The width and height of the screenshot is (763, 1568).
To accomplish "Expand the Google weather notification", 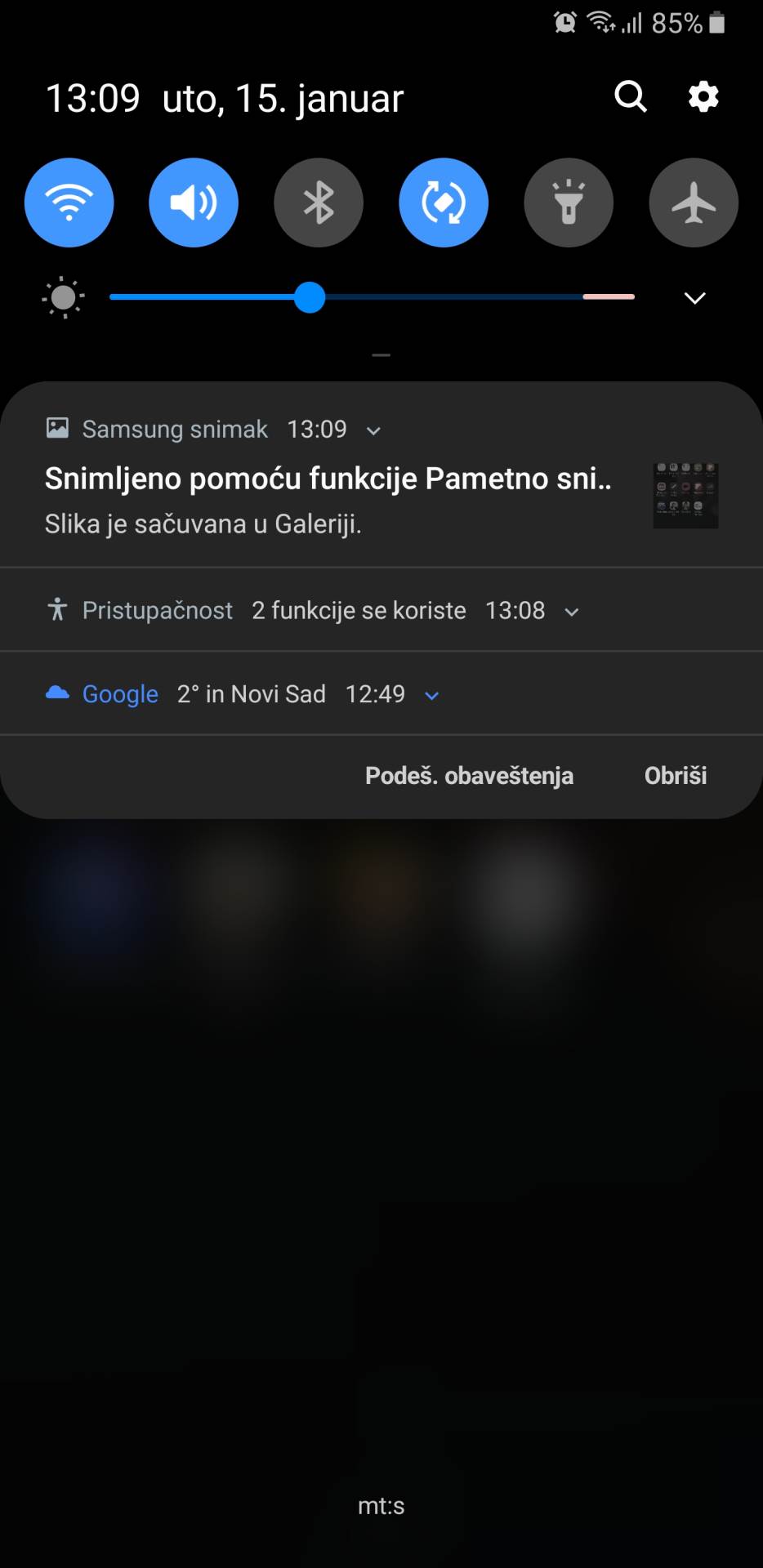I will 432,696.
